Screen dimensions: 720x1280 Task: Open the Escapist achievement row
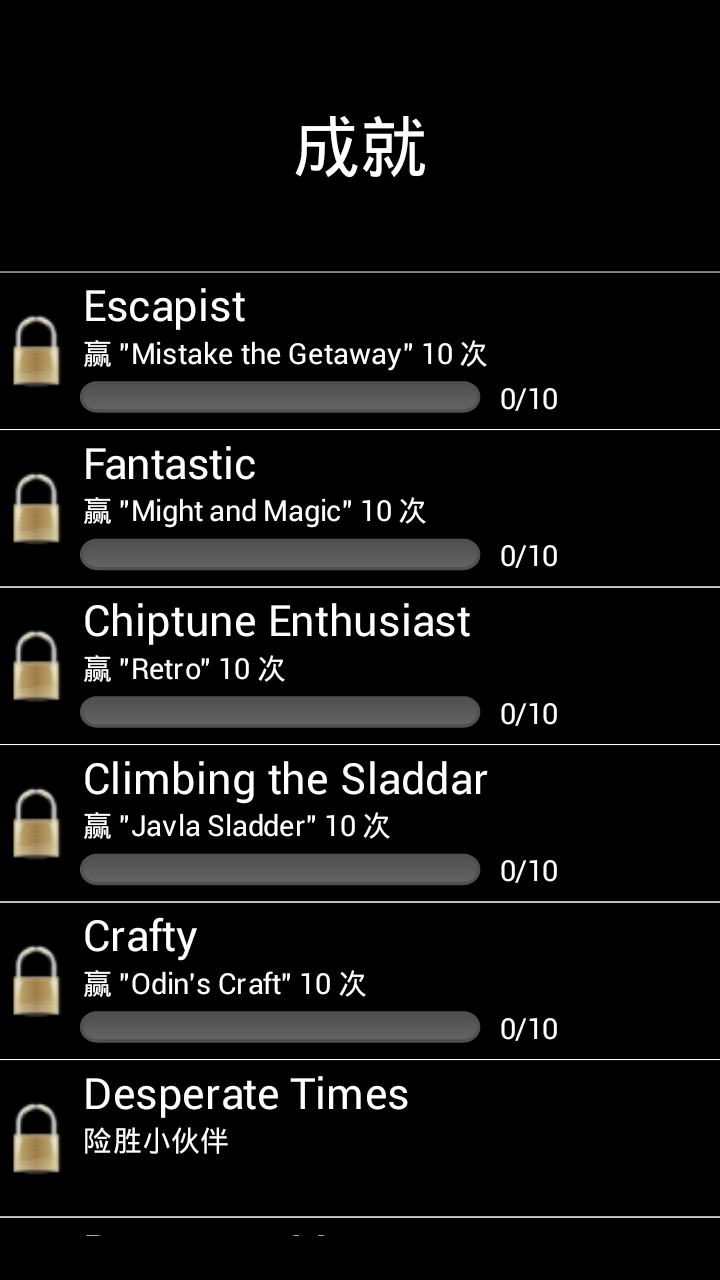pos(360,351)
